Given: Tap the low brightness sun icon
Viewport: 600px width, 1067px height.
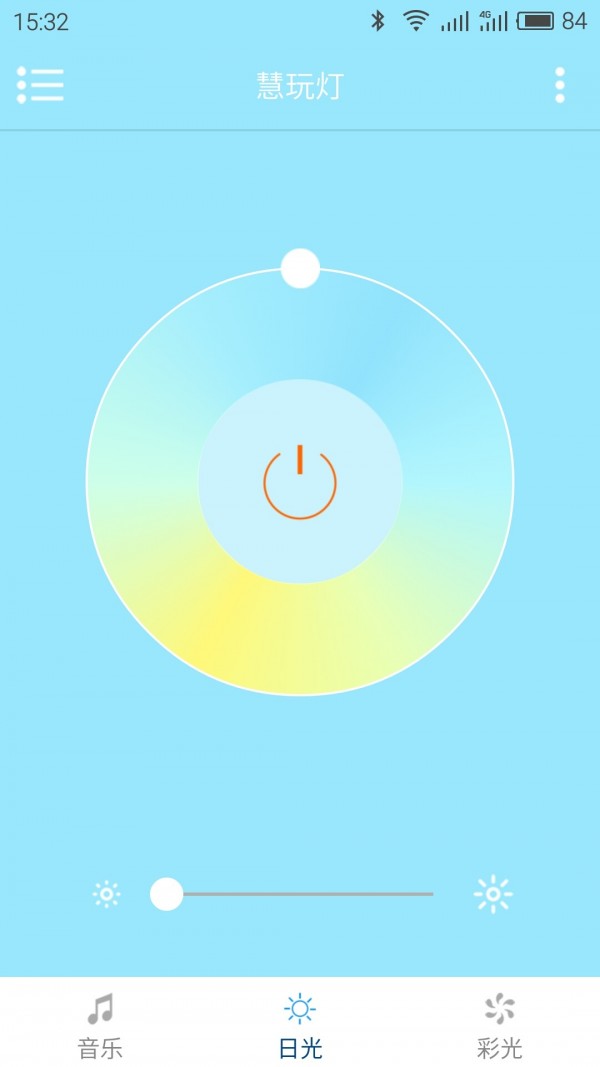Looking at the screenshot, I should coord(106,894).
